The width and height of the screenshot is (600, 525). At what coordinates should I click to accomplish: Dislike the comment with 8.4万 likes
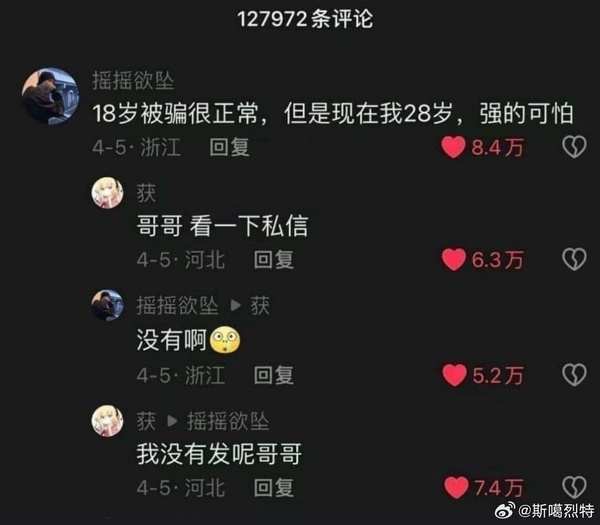[x=573, y=148]
